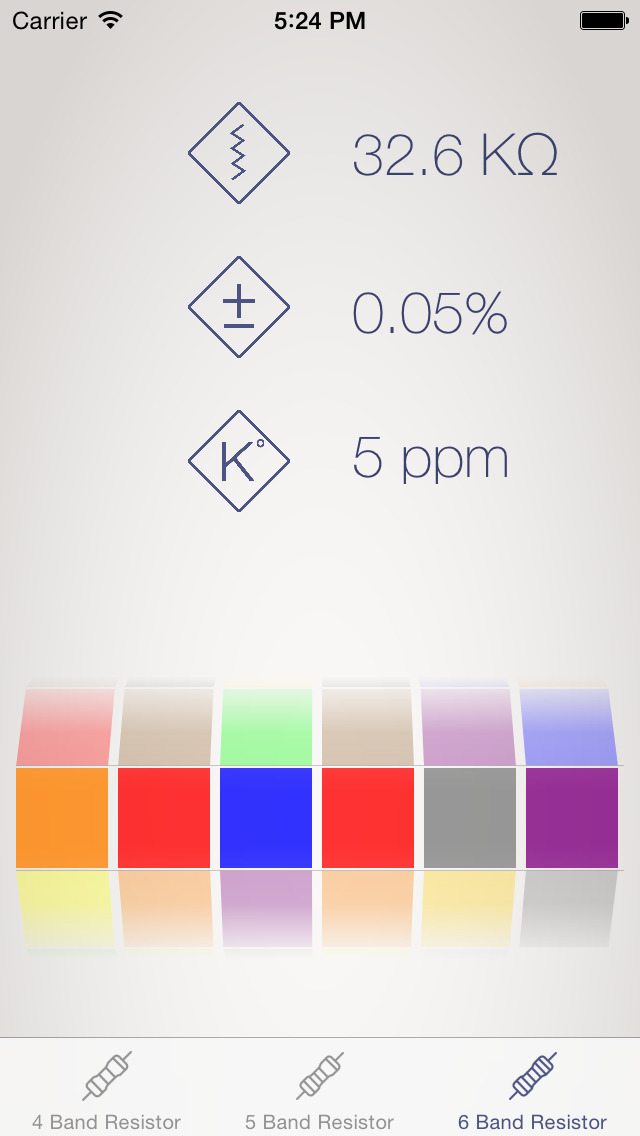Choose the faded yellow swatch below orange band
The width and height of the screenshot is (640, 1136).
tap(65, 909)
